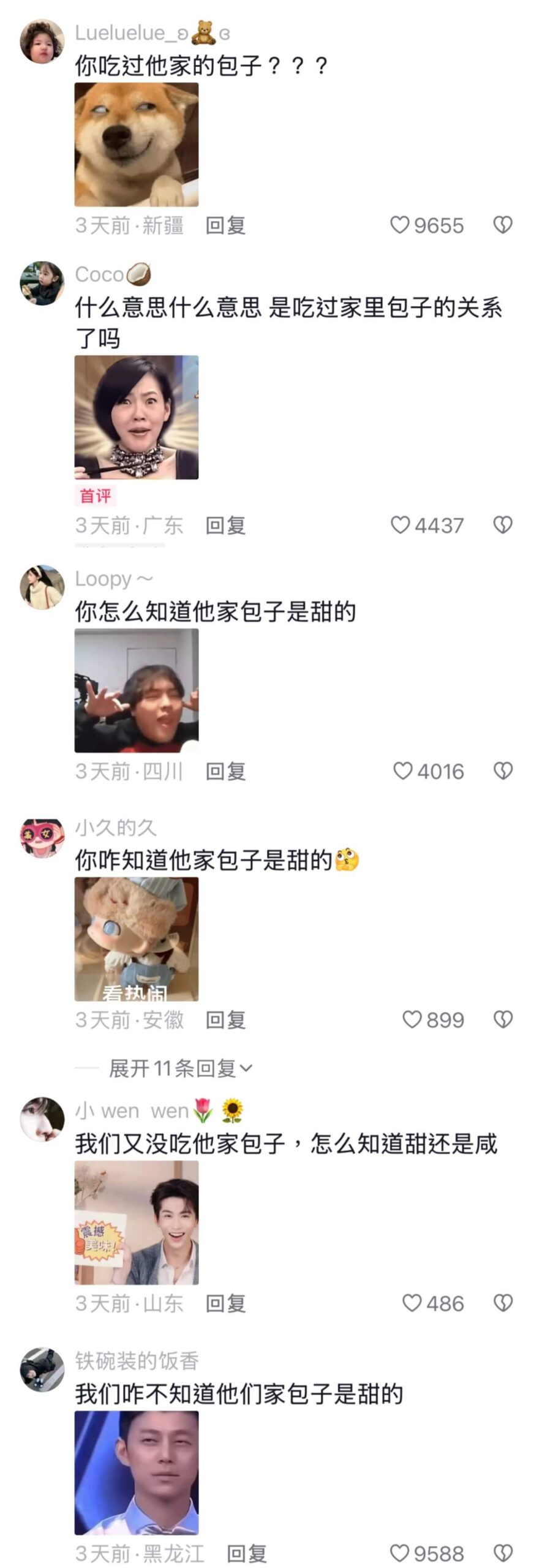Visit Coco's profile via avatar

pos(42,283)
